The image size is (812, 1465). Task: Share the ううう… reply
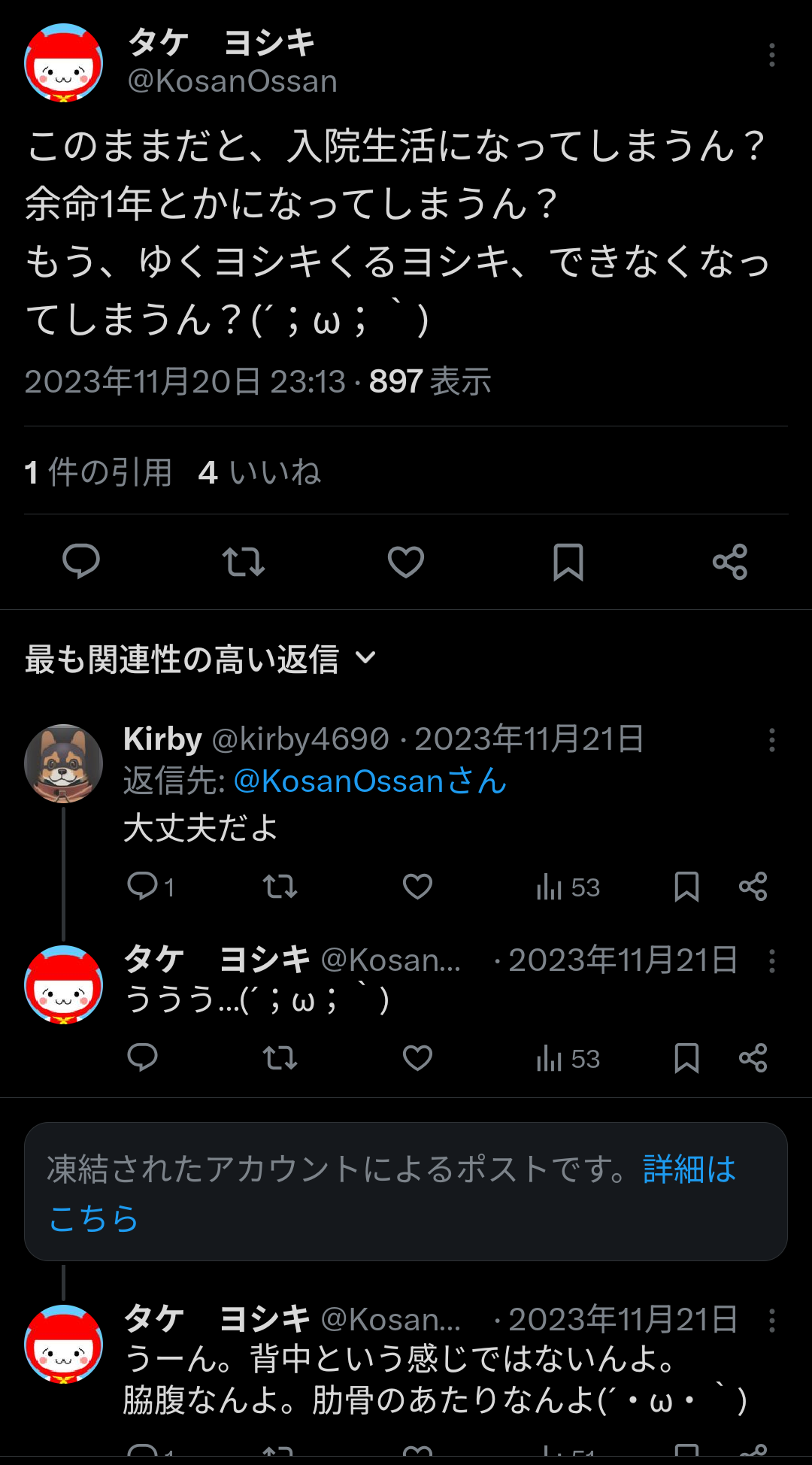(753, 1058)
